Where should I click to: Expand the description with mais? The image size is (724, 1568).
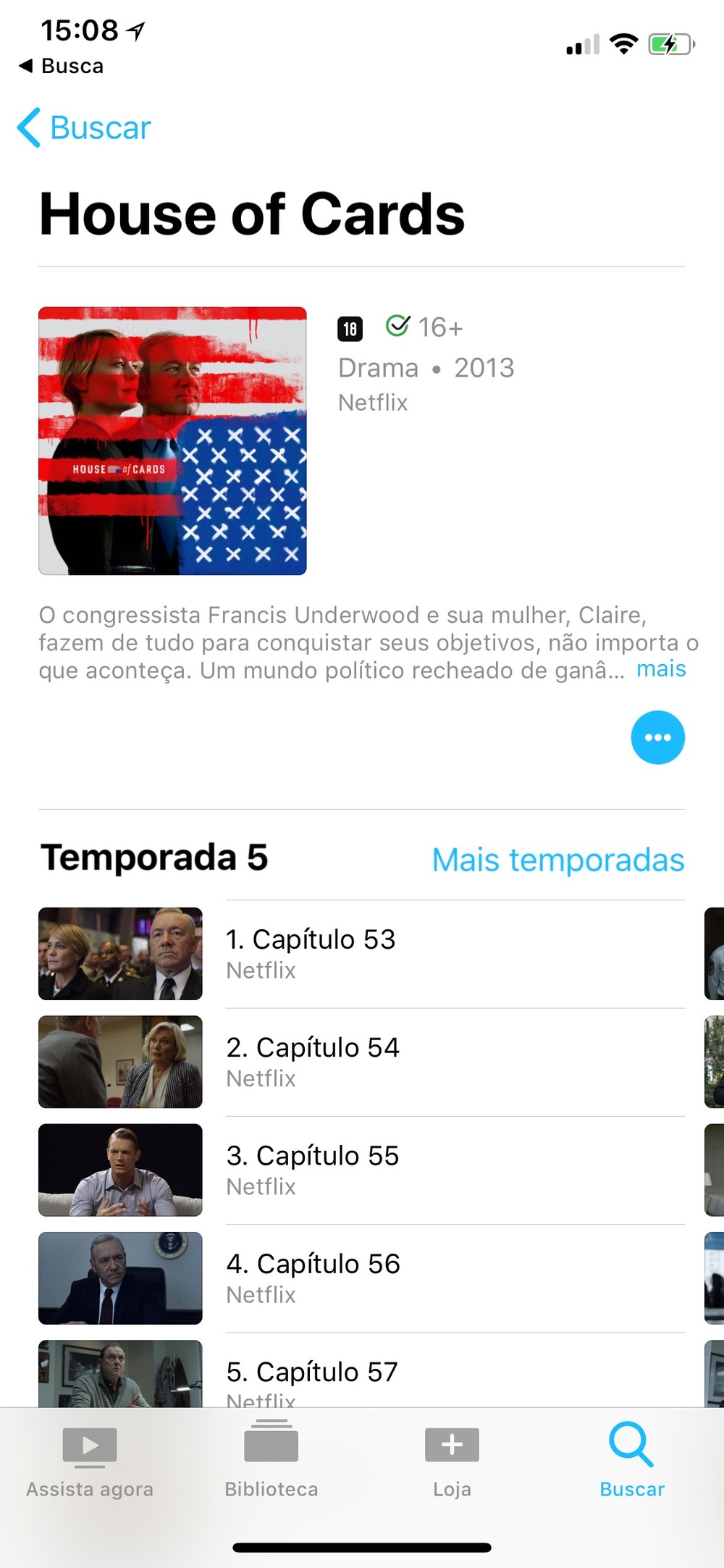click(x=660, y=668)
